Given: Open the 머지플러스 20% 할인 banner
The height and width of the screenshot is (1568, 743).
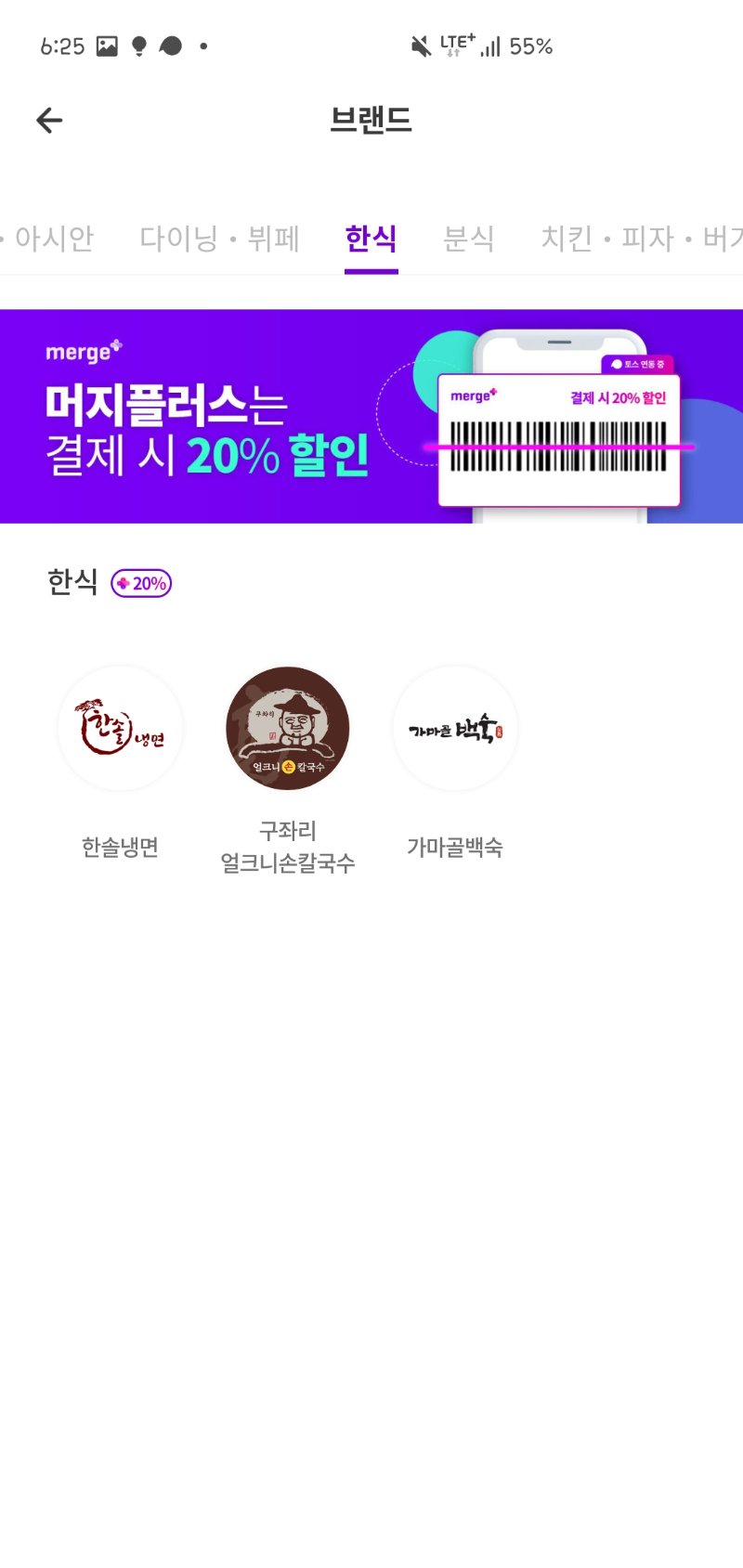Looking at the screenshot, I should click(x=371, y=416).
